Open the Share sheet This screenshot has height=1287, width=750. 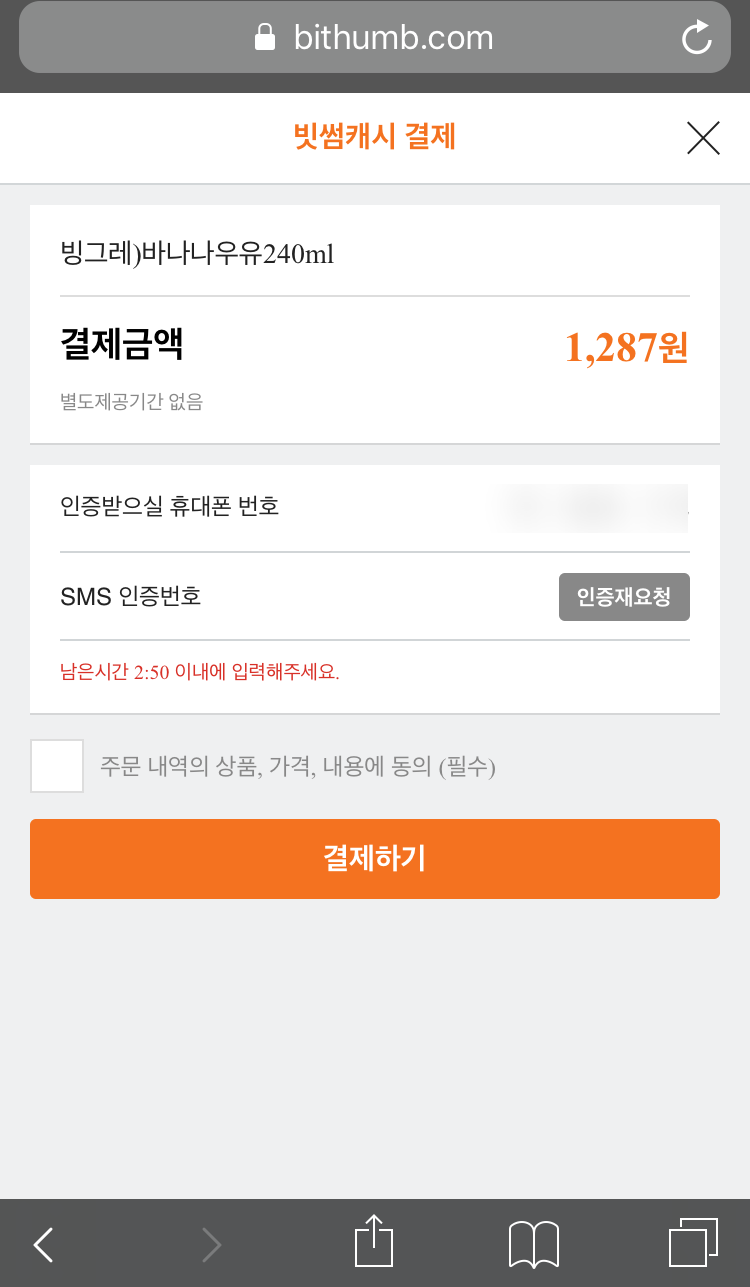pos(374,1244)
